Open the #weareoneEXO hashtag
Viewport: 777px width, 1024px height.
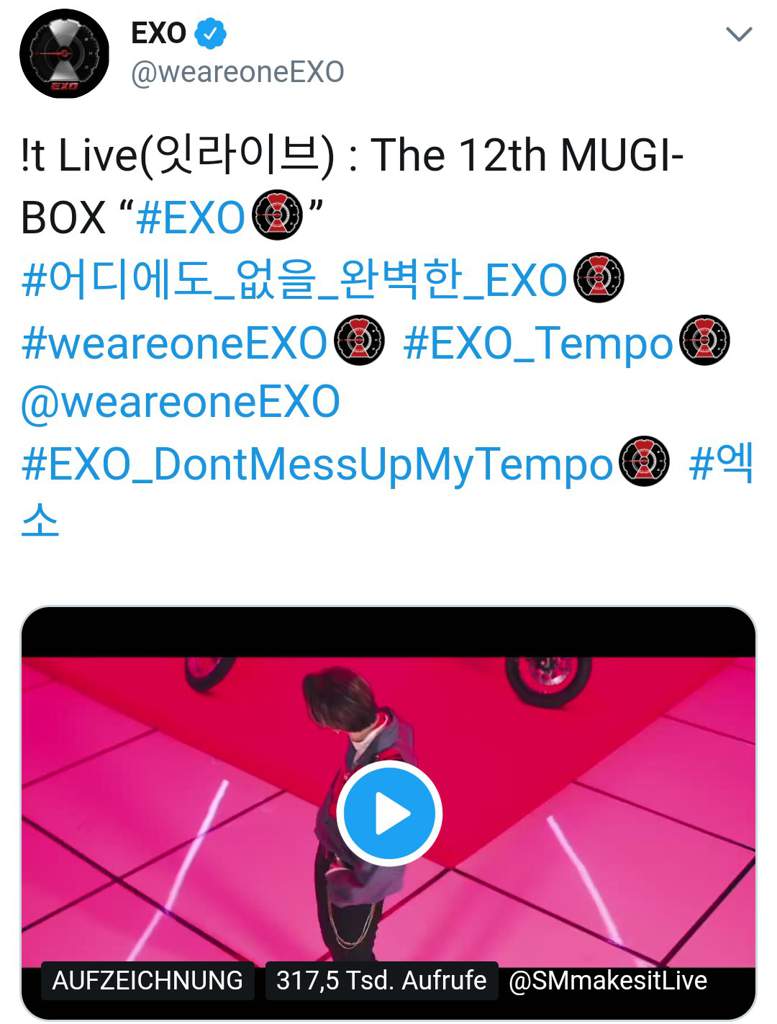pyautogui.click(x=174, y=343)
